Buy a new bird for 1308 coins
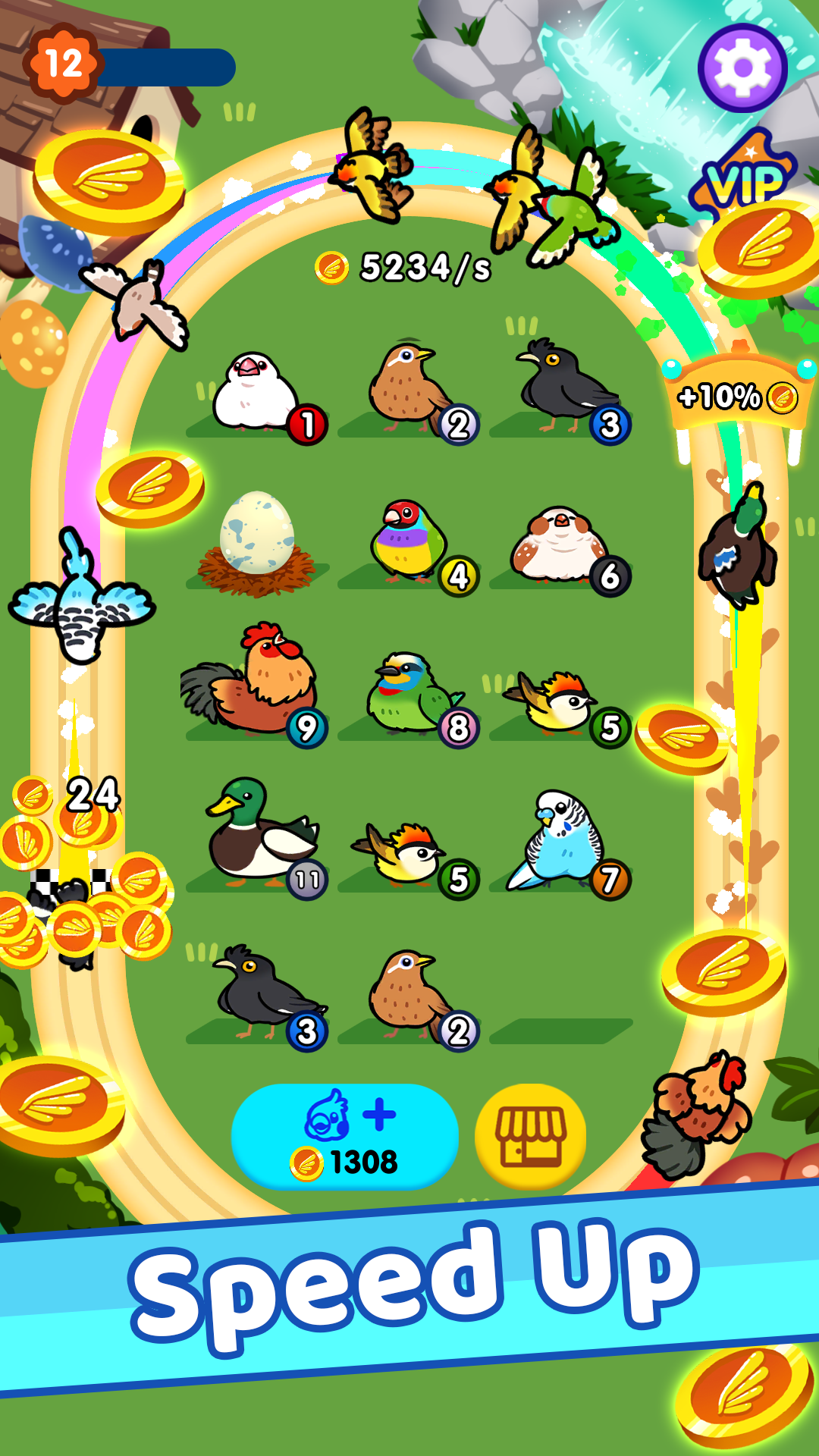 (x=345, y=1135)
